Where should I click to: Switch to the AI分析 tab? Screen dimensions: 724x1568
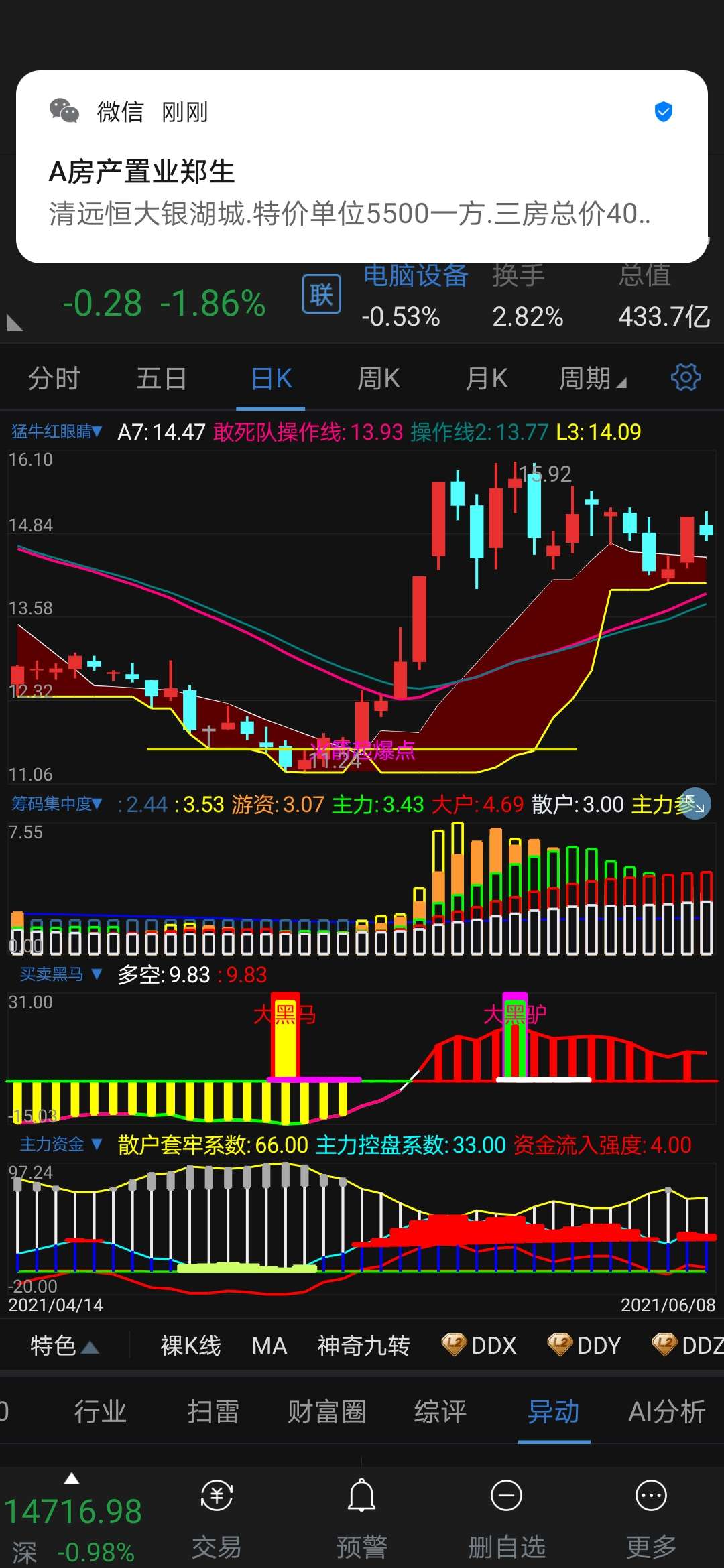[x=668, y=1411]
